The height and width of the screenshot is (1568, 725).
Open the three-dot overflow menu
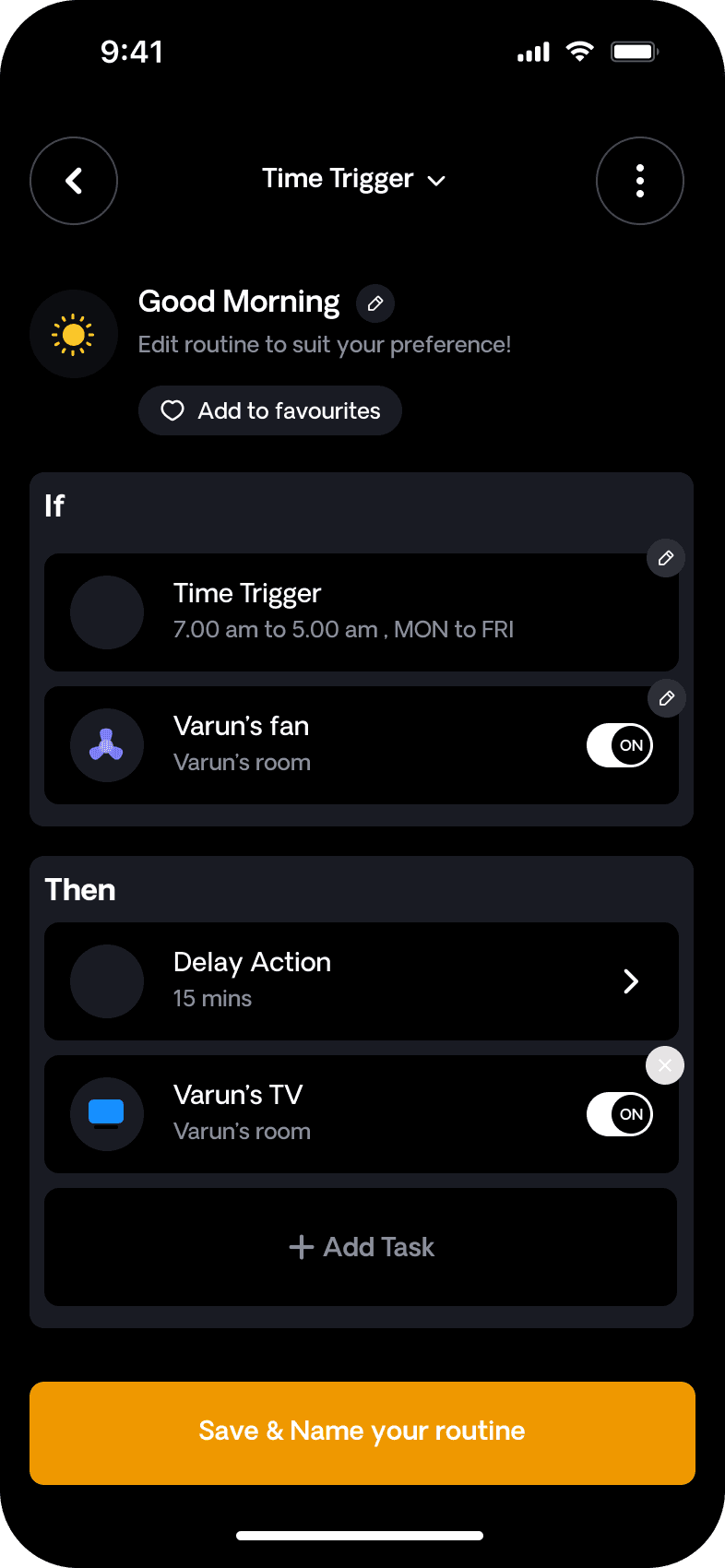(x=640, y=181)
